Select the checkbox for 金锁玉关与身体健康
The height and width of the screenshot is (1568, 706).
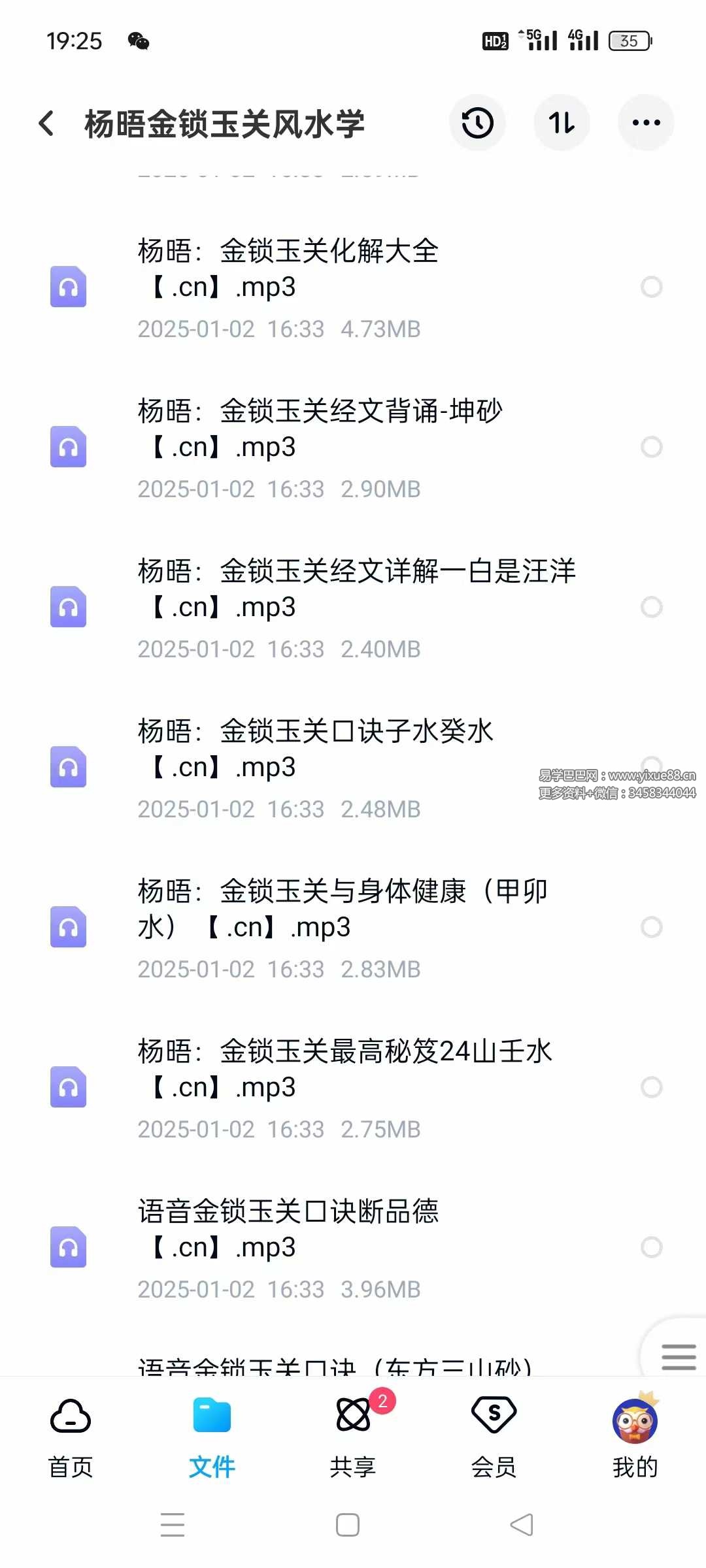click(x=651, y=927)
